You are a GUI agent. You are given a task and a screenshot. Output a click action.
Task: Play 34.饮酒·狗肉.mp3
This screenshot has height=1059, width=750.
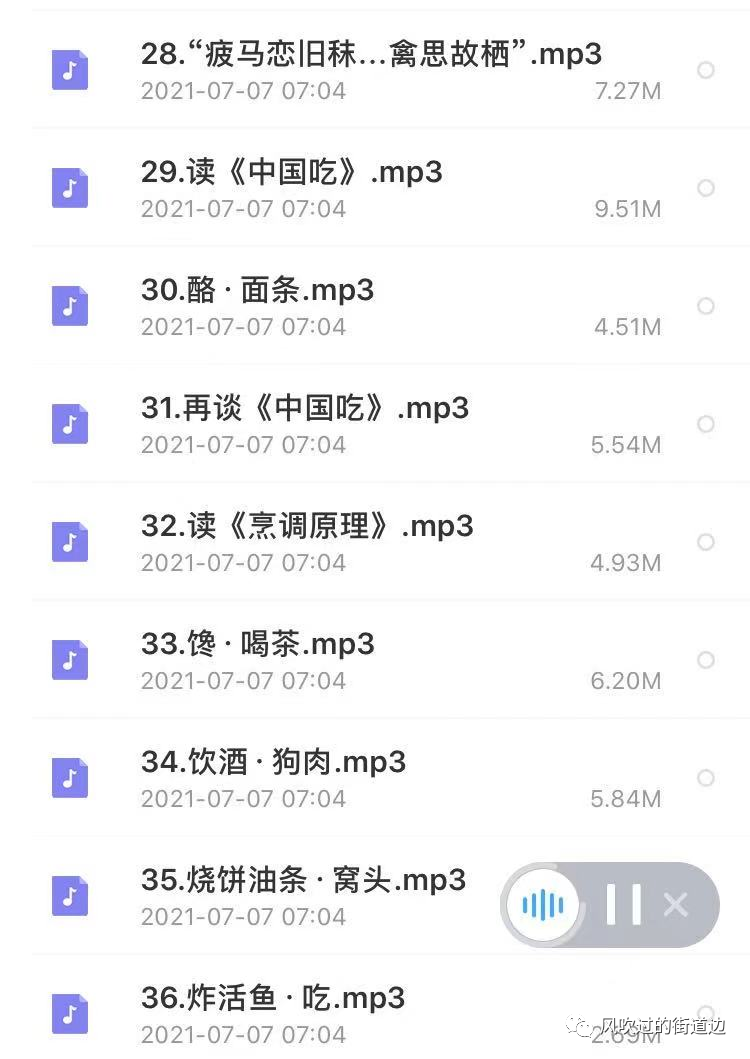click(x=273, y=763)
